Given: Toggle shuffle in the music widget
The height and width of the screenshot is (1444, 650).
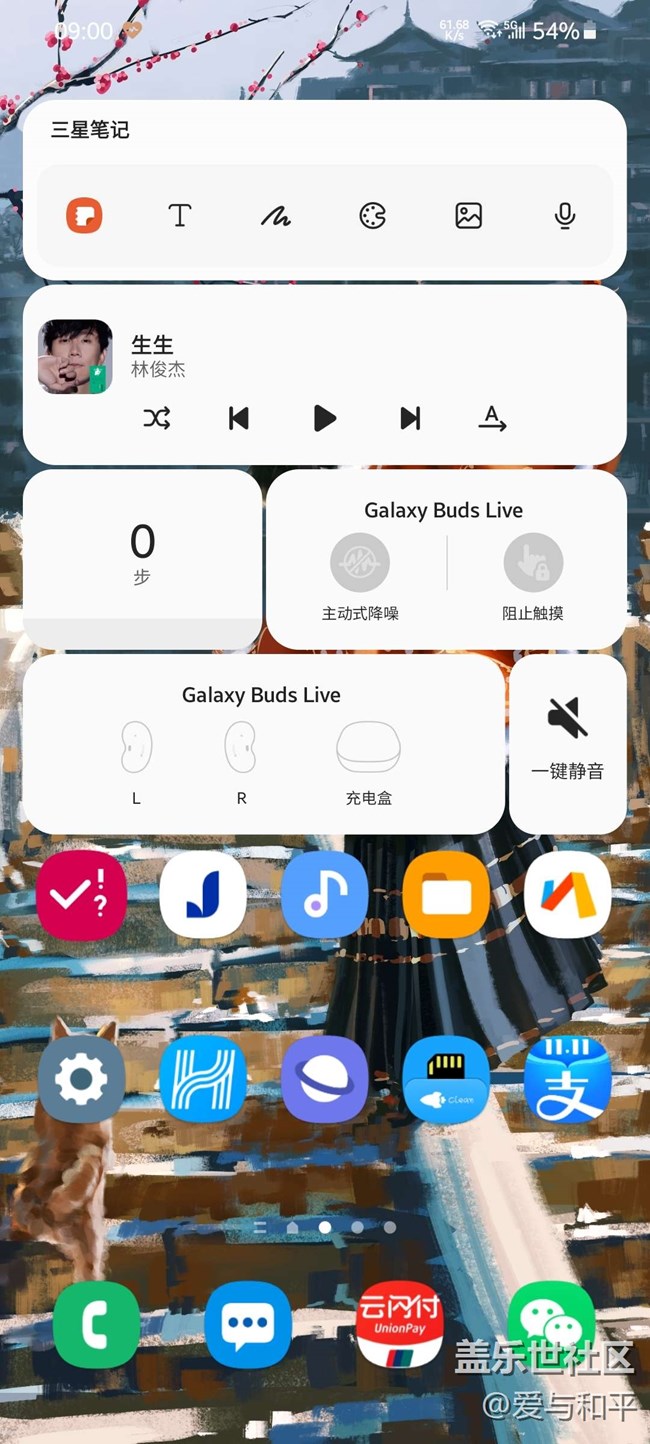Looking at the screenshot, I should [x=157, y=418].
